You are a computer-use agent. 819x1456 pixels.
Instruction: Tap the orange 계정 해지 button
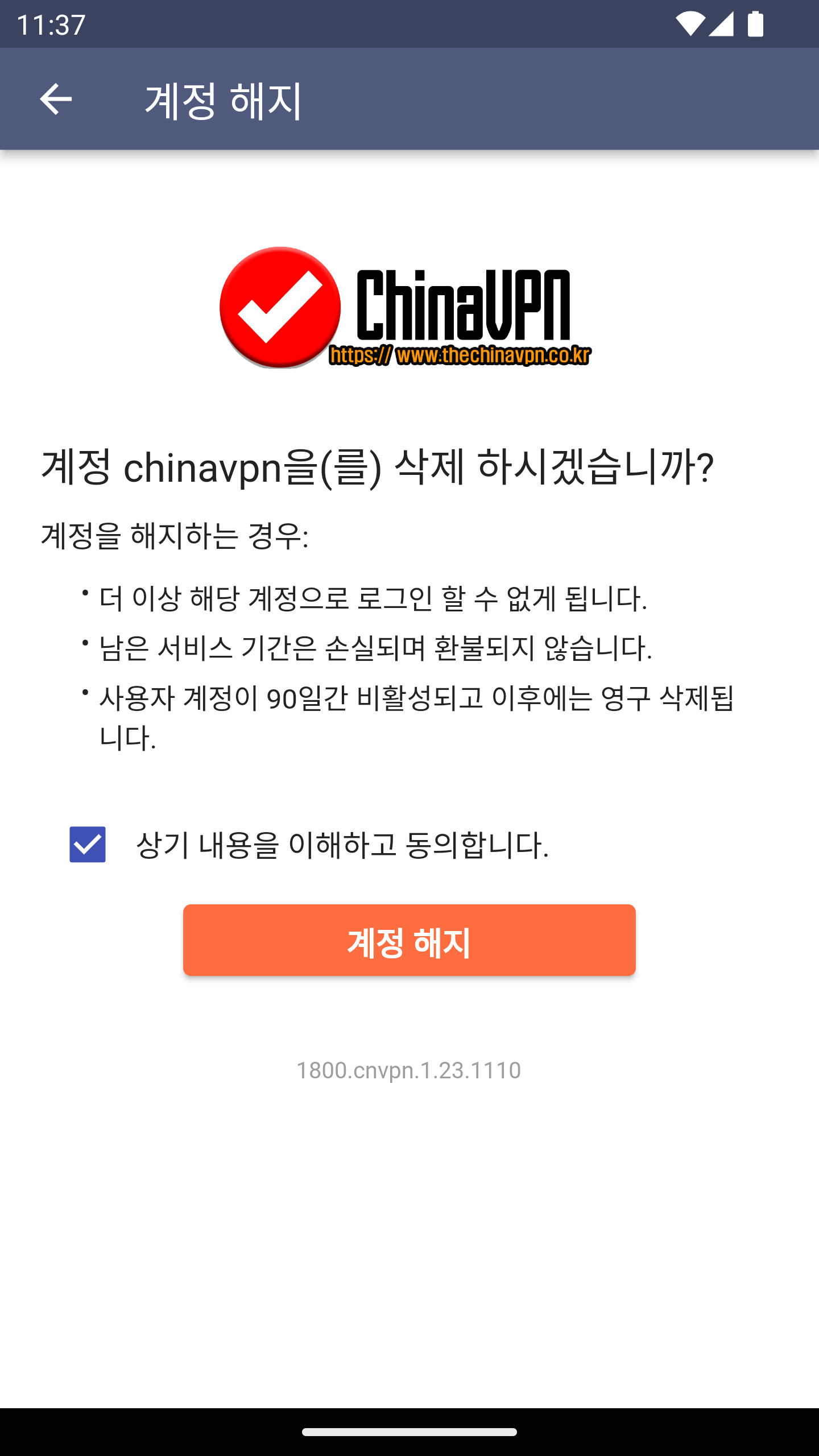[x=409, y=940]
